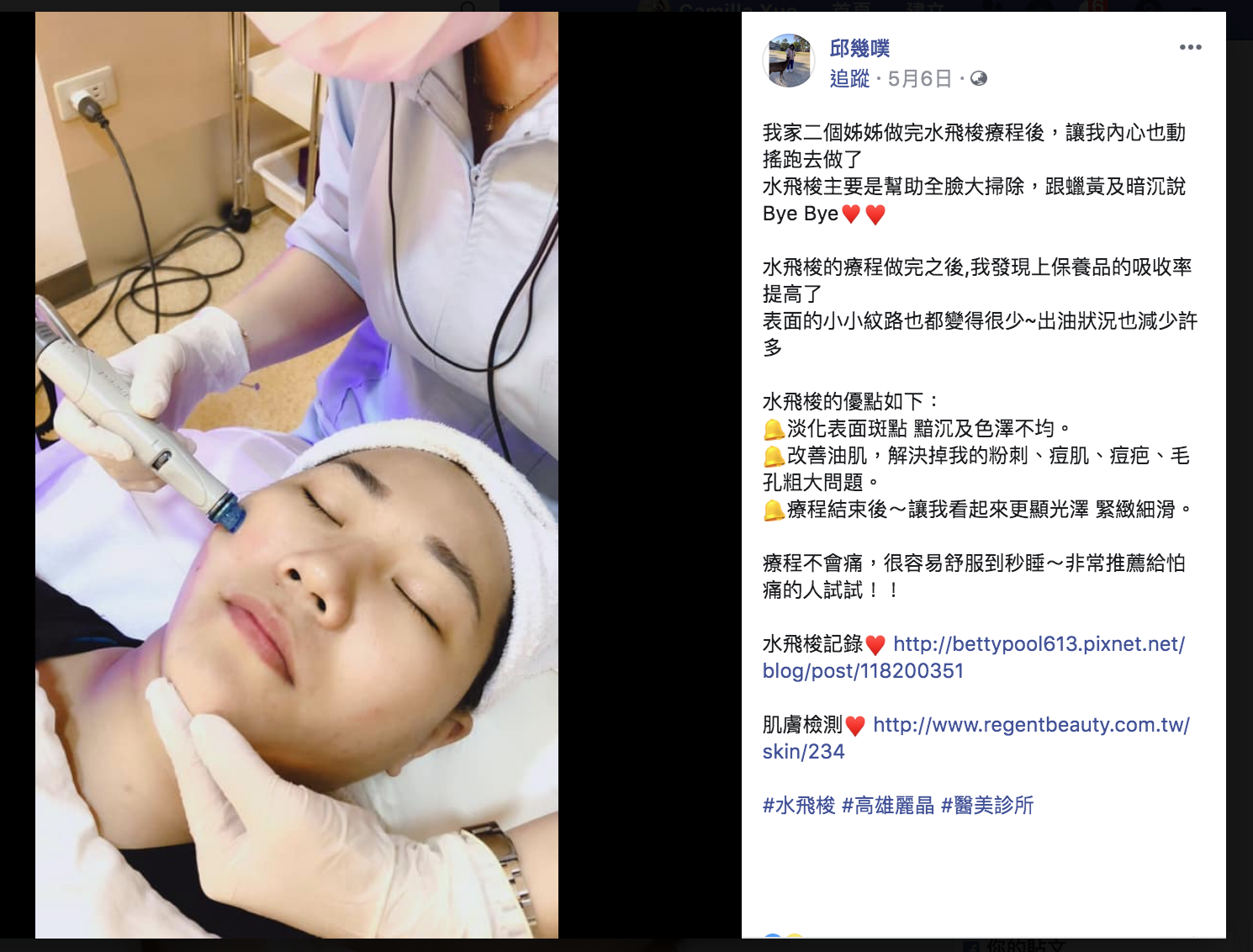Open the 5月6日 post timestamp
The height and width of the screenshot is (952, 1253).
click(x=920, y=78)
